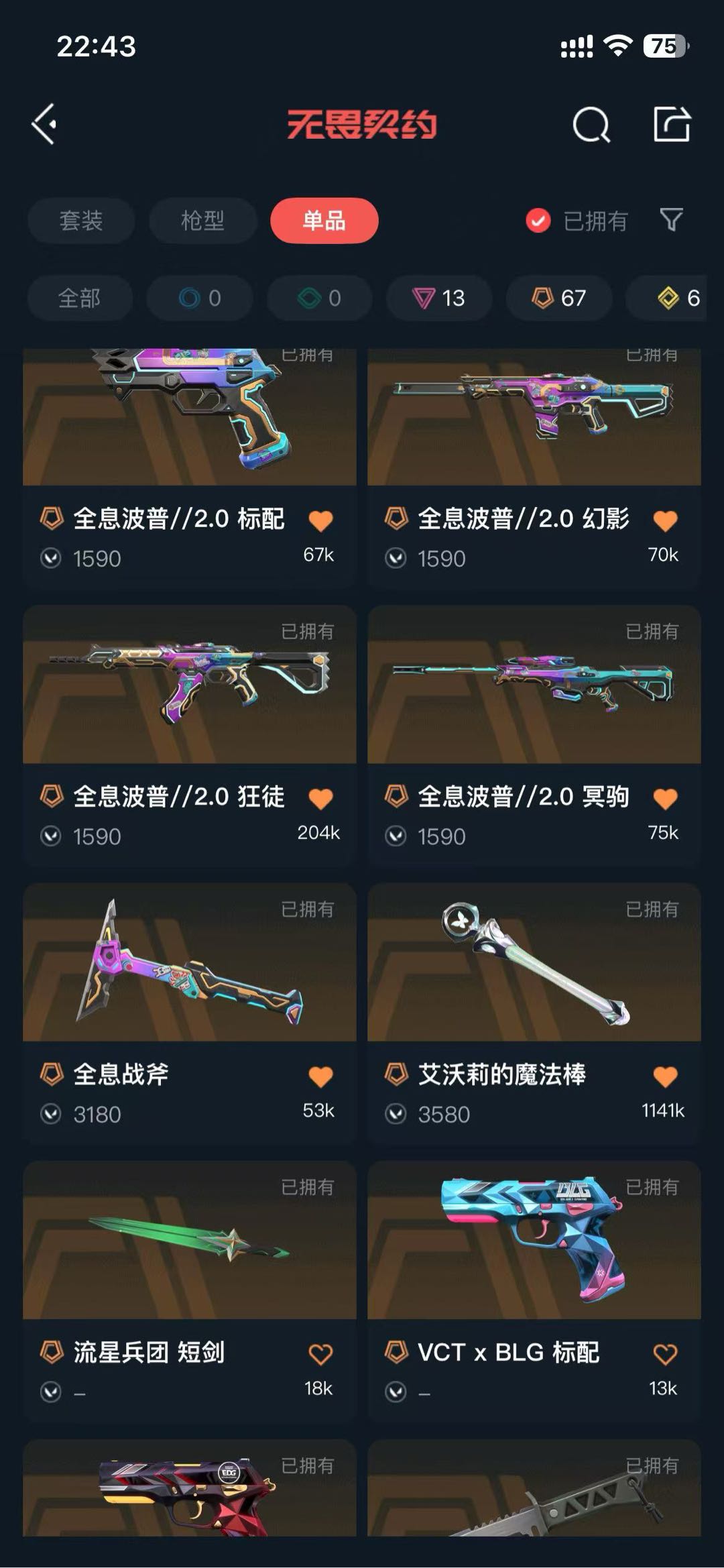Switch to the 套装 tab
724x1568 pixels.
click(x=81, y=221)
